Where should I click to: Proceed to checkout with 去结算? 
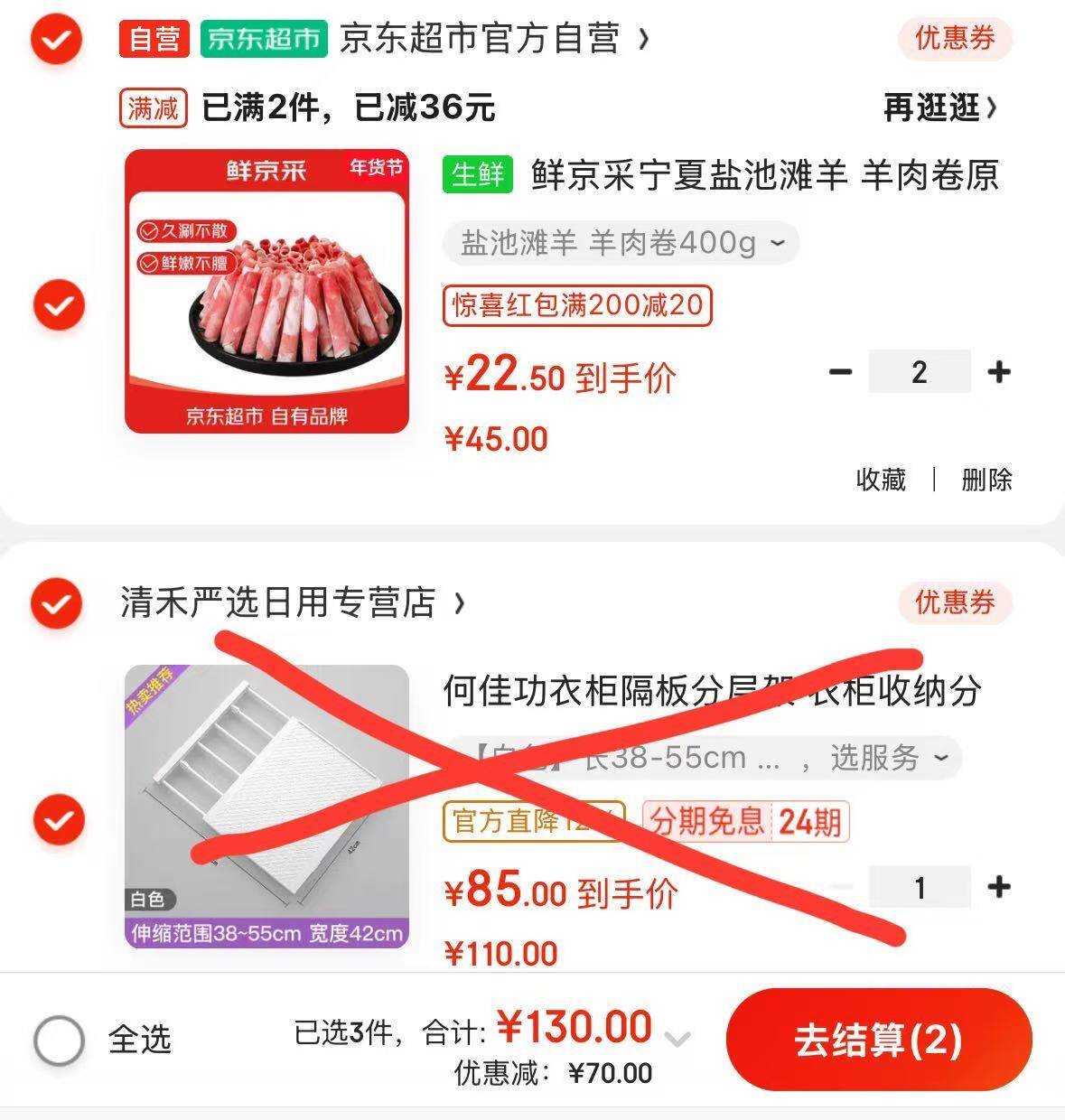click(878, 1040)
